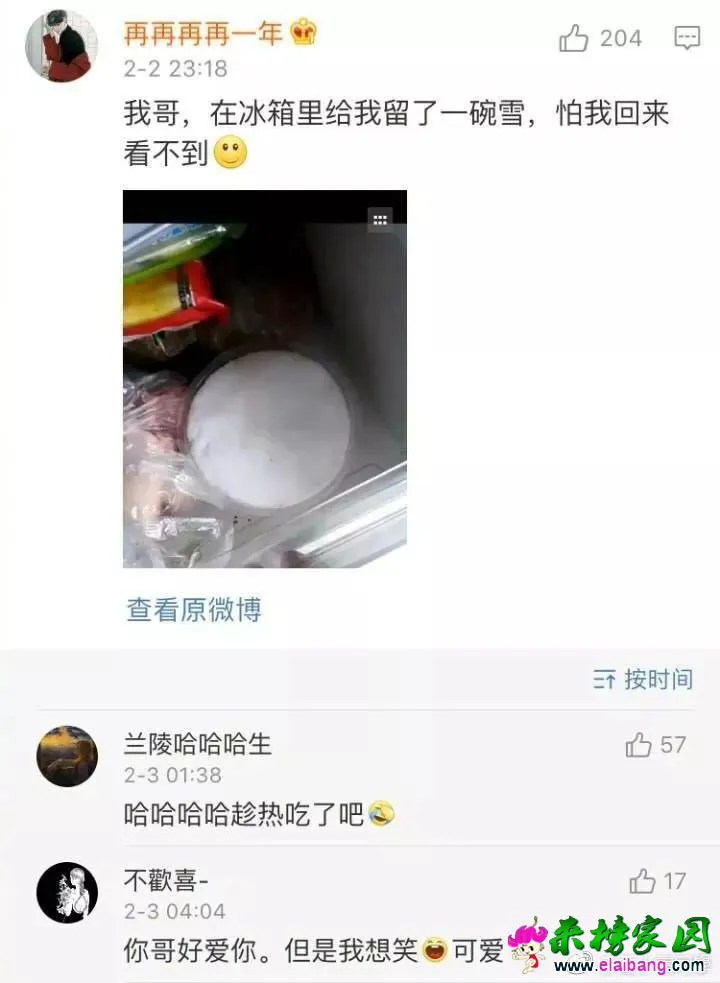Open the comment icon on the post
Image resolution: width=720 pixels, height=983 pixels.
tap(687, 39)
